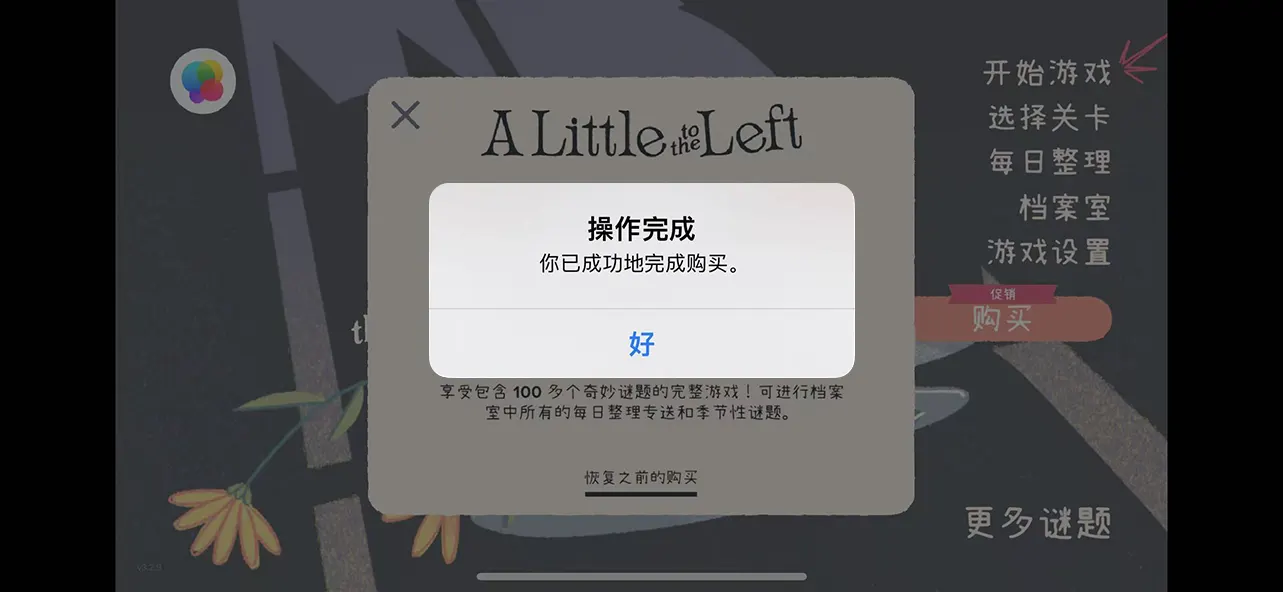
Task: Open 选择关卡 level select
Action: [x=1049, y=118]
